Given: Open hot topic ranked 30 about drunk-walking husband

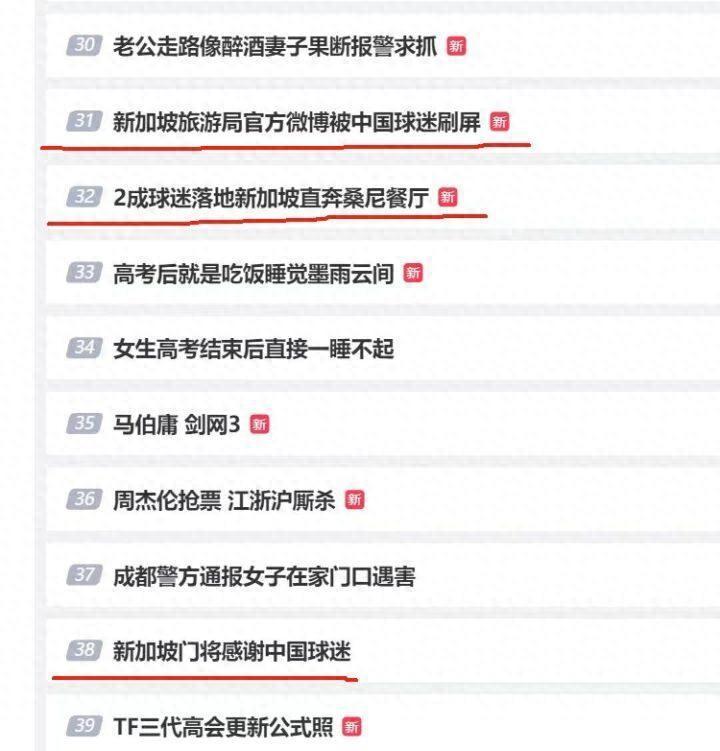Looking at the screenshot, I should point(274,46).
